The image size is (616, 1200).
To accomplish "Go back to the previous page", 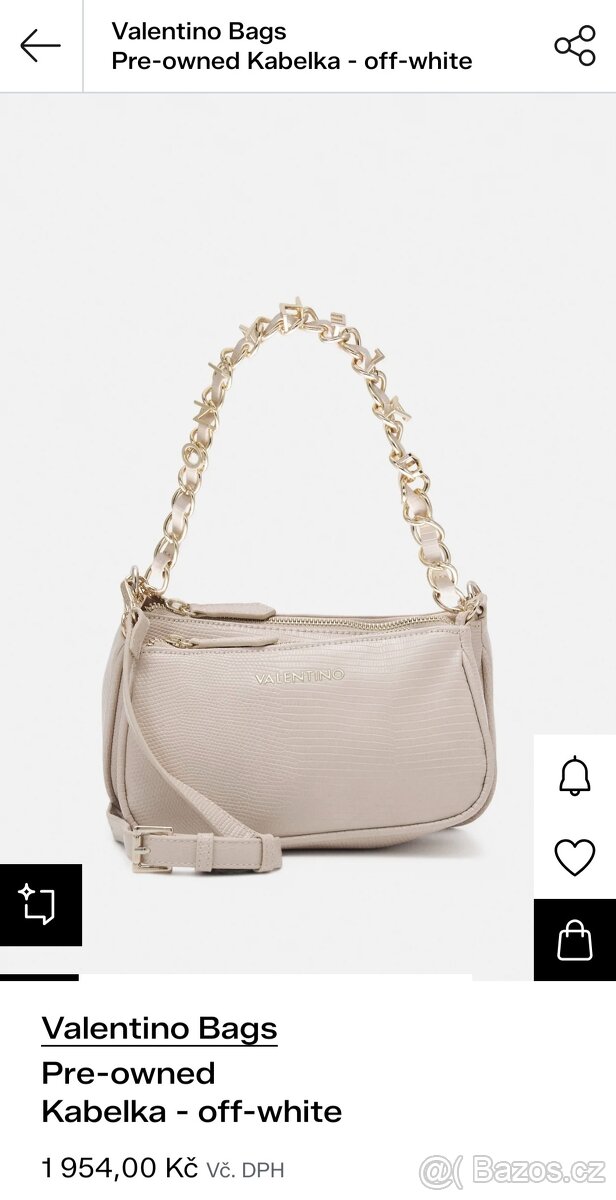I will coord(40,46).
